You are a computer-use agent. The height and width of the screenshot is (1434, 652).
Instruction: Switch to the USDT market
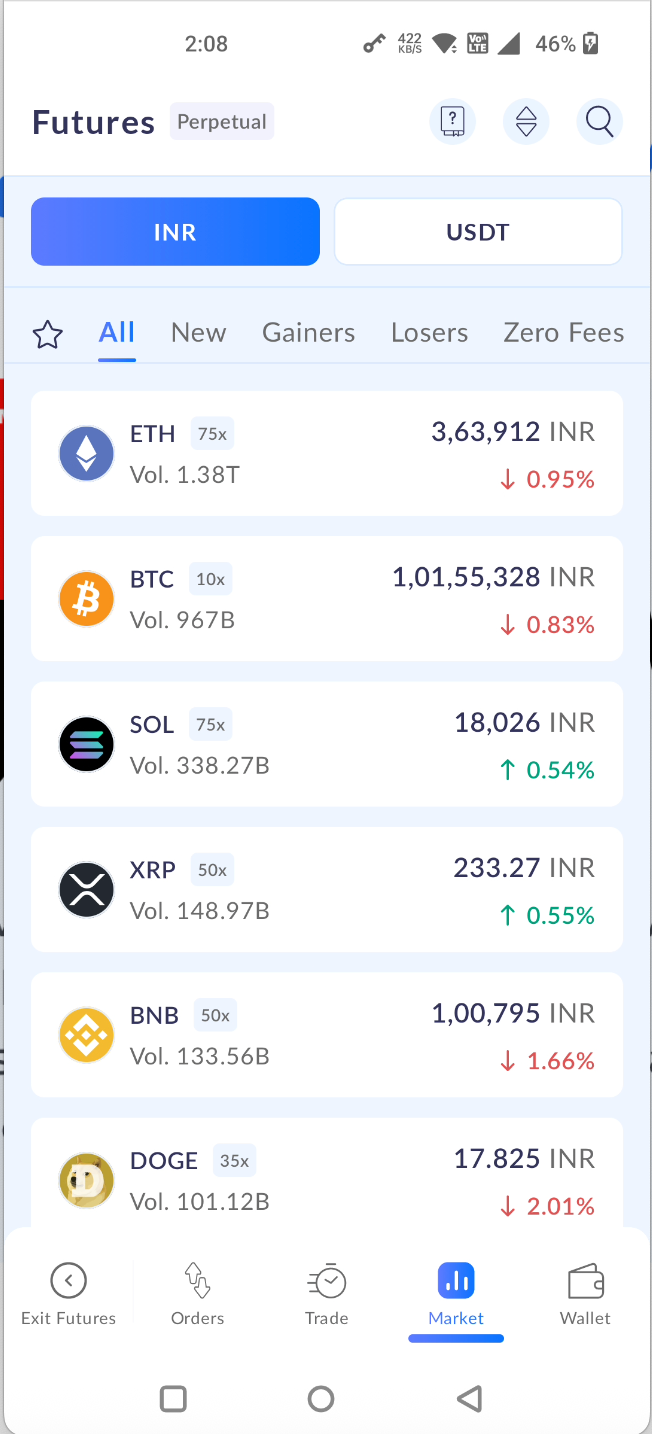pyautogui.click(x=478, y=232)
